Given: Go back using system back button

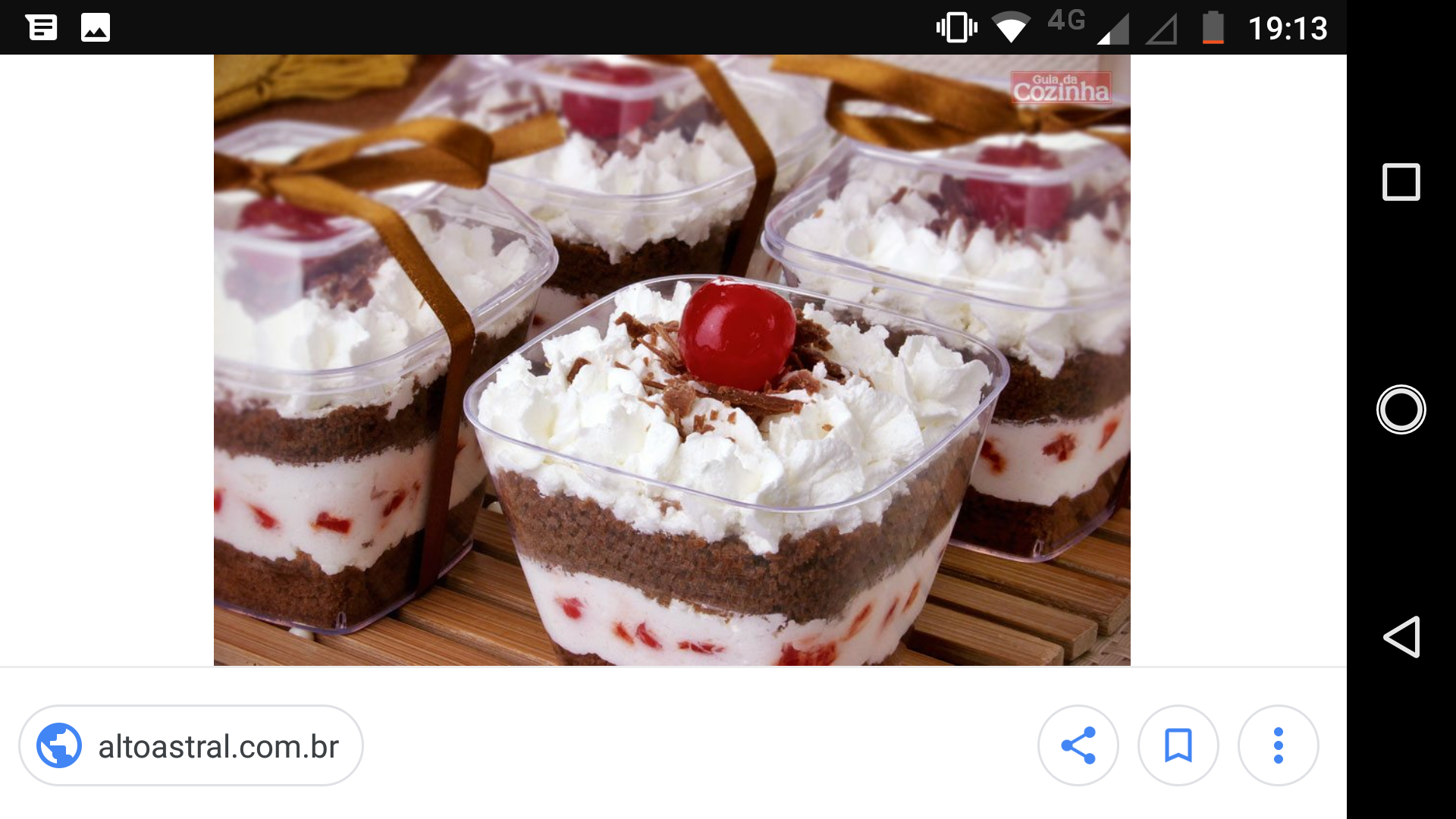Looking at the screenshot, I should coord(1401,636).
